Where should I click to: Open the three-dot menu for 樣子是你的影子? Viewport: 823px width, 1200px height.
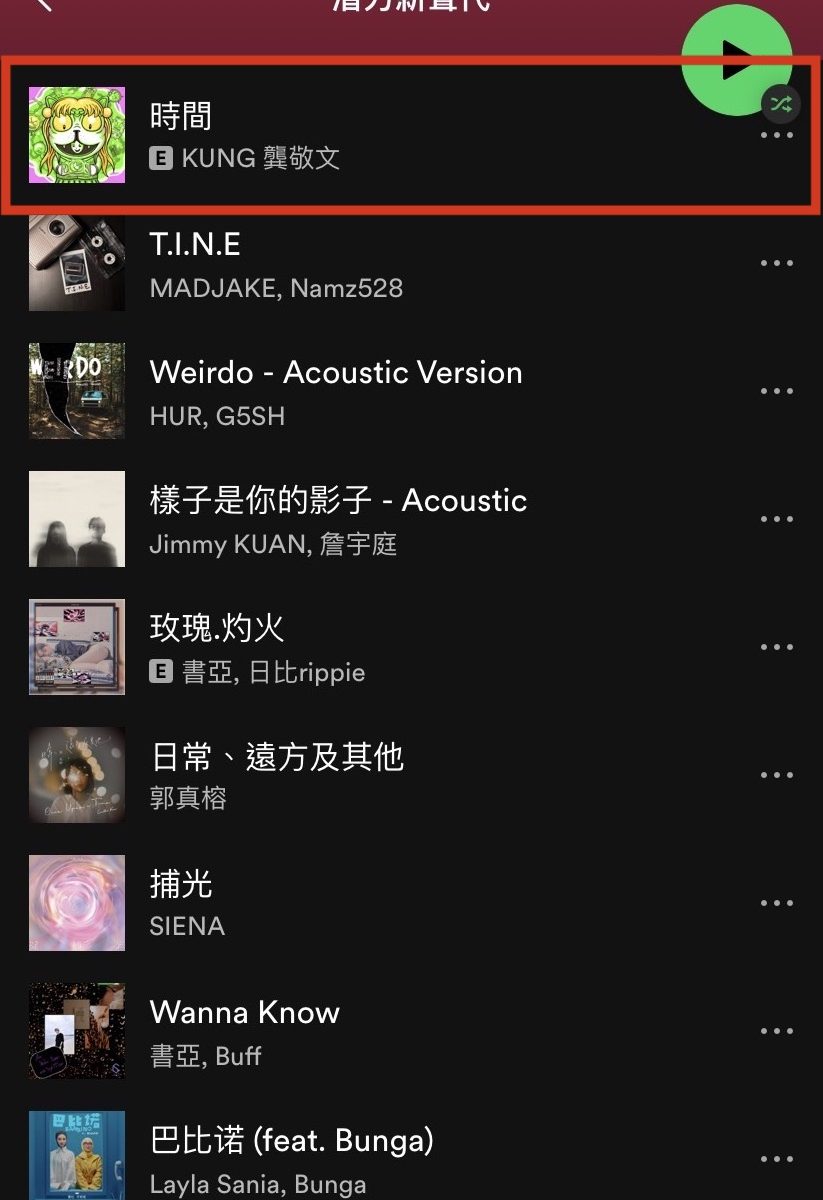tap(776, 520)
